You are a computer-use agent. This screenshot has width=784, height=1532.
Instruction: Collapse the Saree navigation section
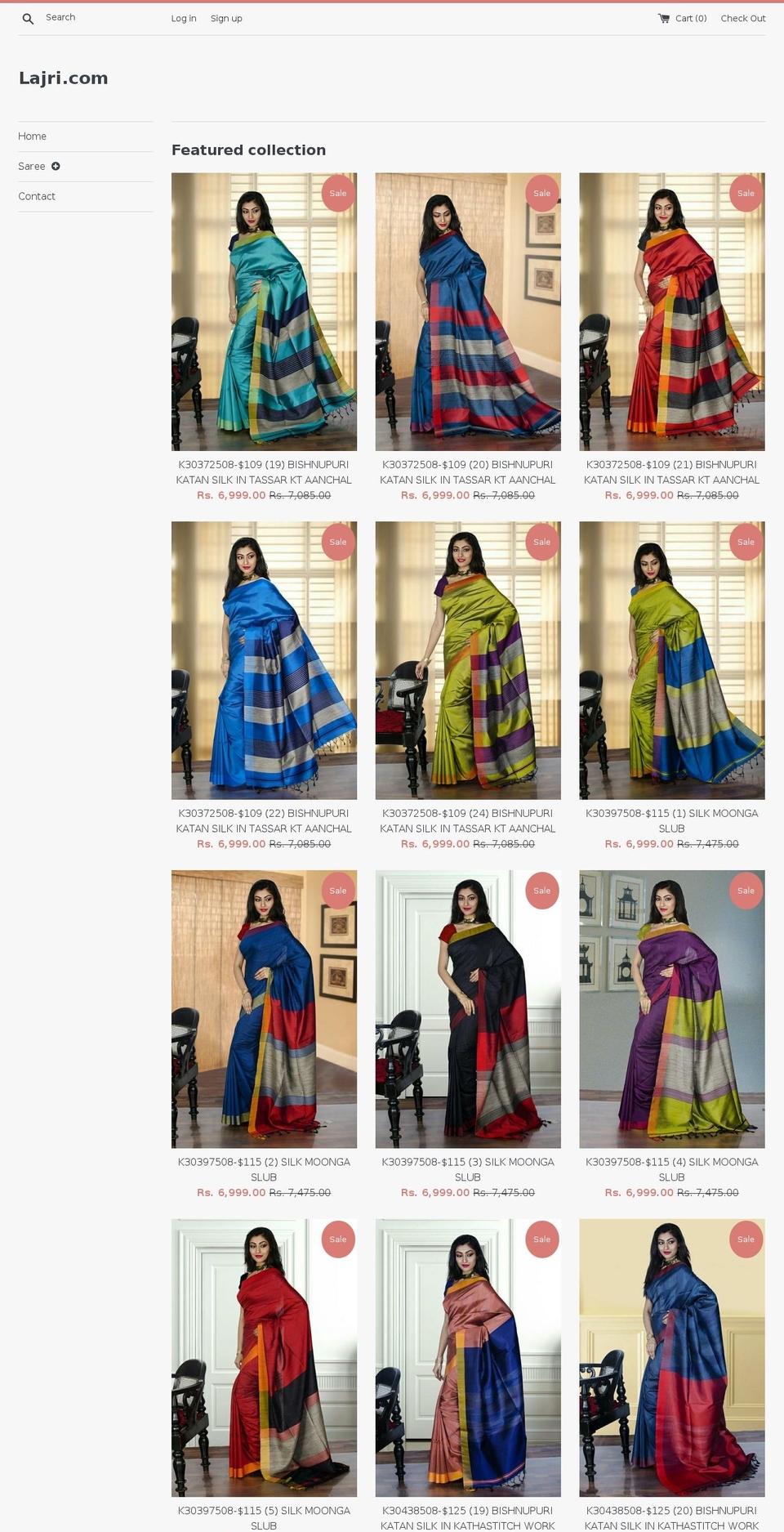56,166
